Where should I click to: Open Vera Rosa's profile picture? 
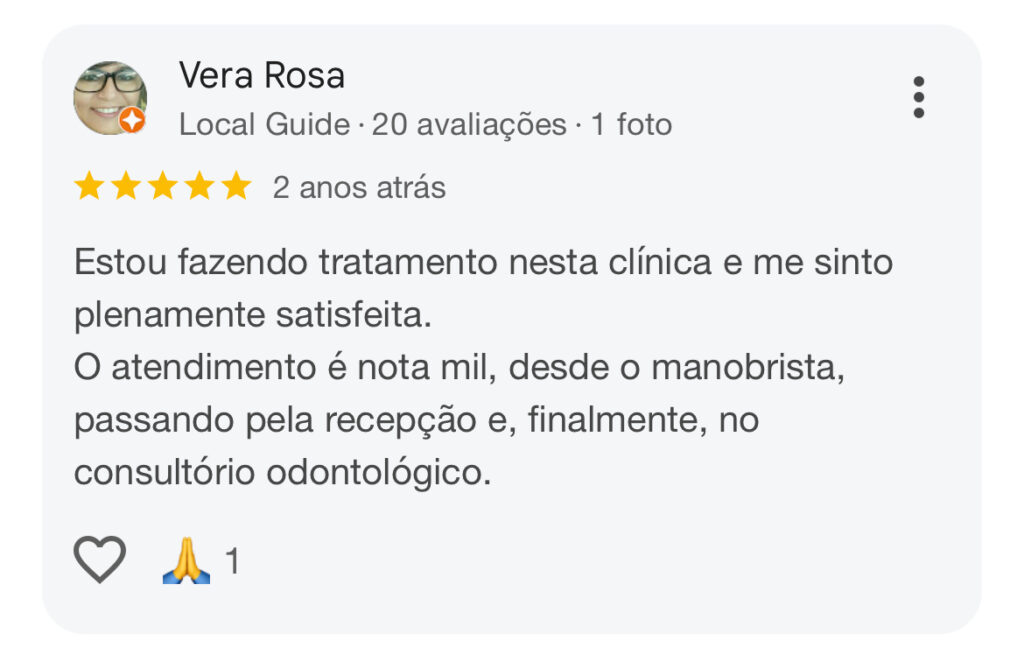tap(110, 98)
